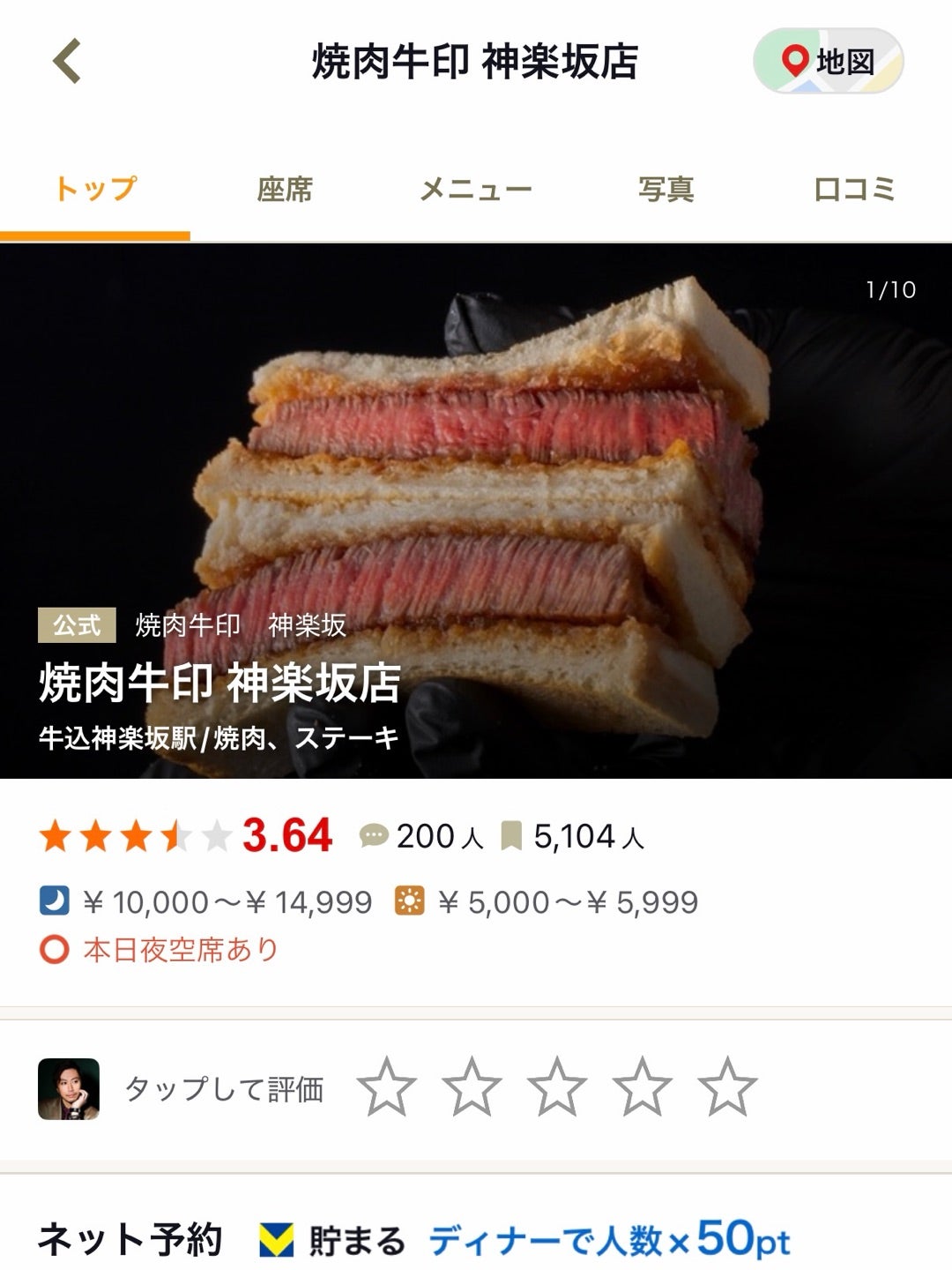Give a three-star rating
Viewport: 952px width, 1270px height.
coord(557,1087)
